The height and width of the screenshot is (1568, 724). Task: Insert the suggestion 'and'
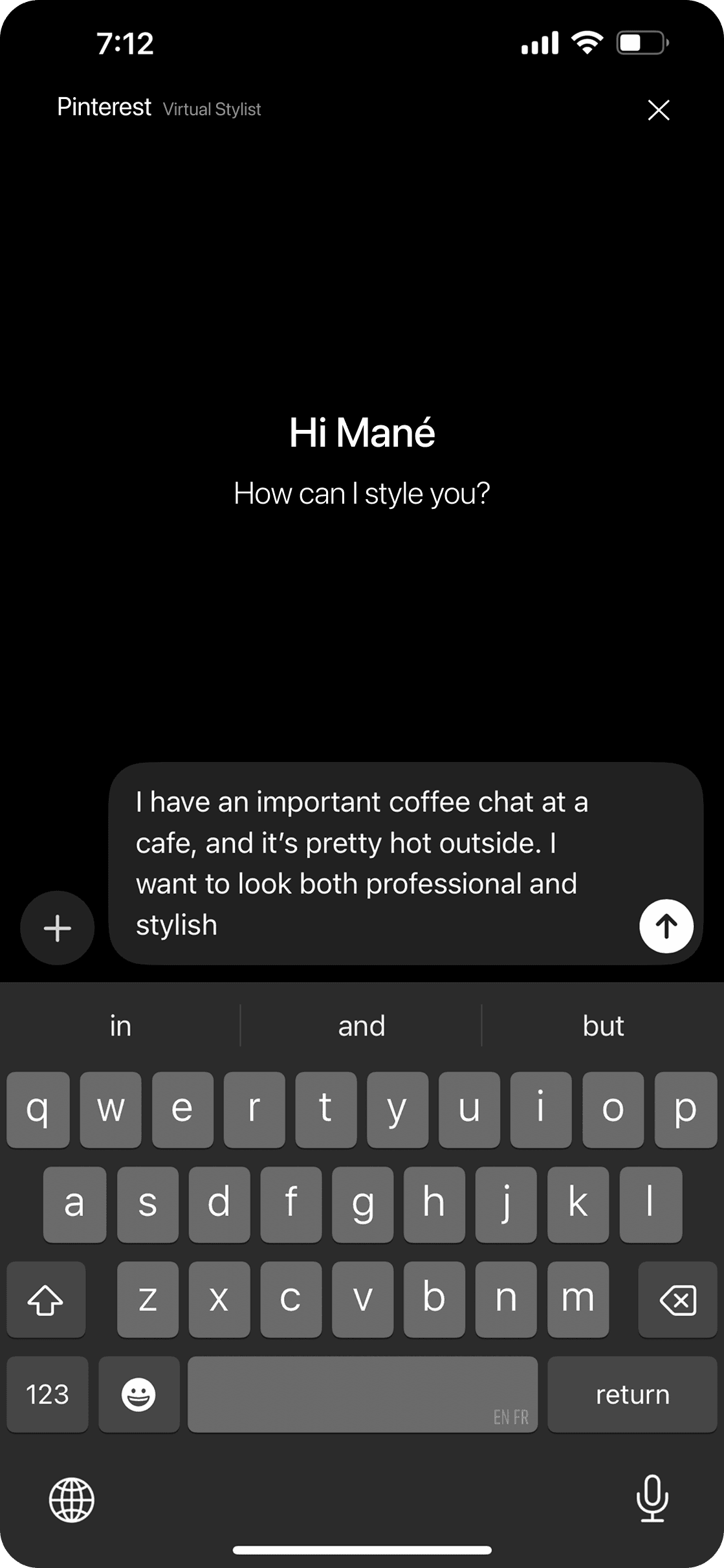click(x=362, y=1025)
